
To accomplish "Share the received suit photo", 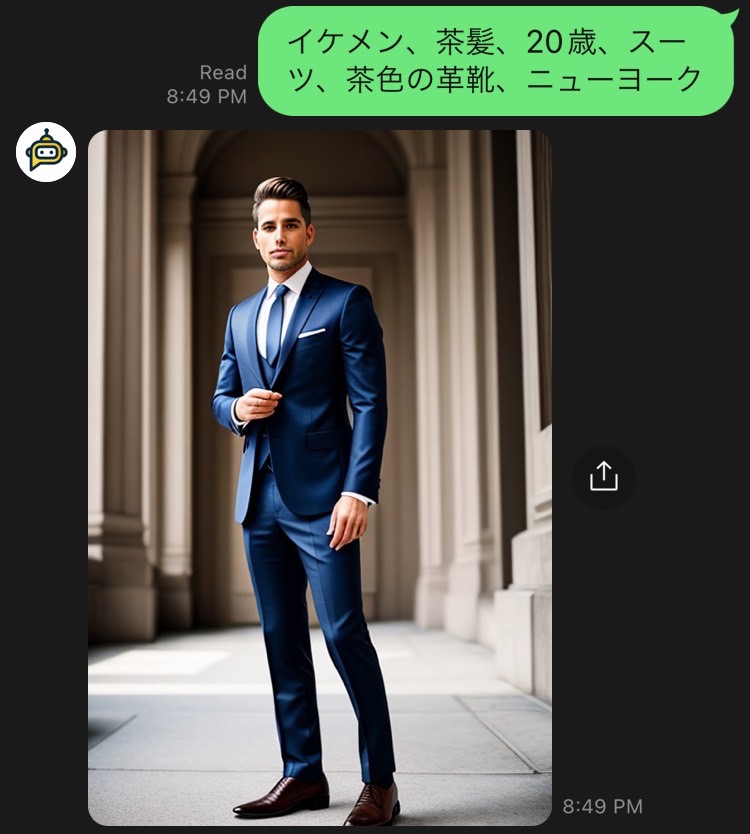I will click(x=604, y=477).
